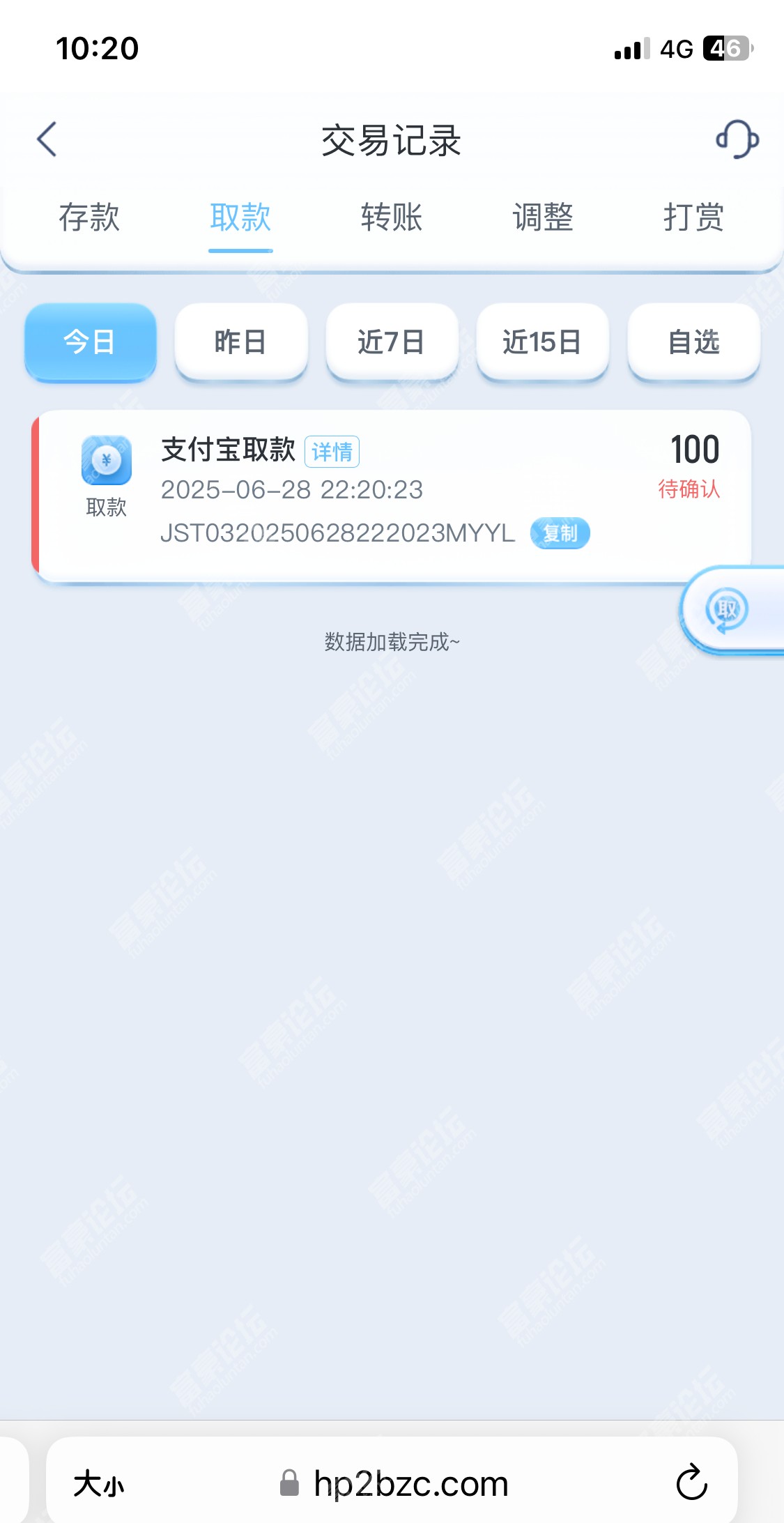The width and height of the screenshot is (784, 1523).
Task: Reload the page in browser
Action: pos(691,1483)
